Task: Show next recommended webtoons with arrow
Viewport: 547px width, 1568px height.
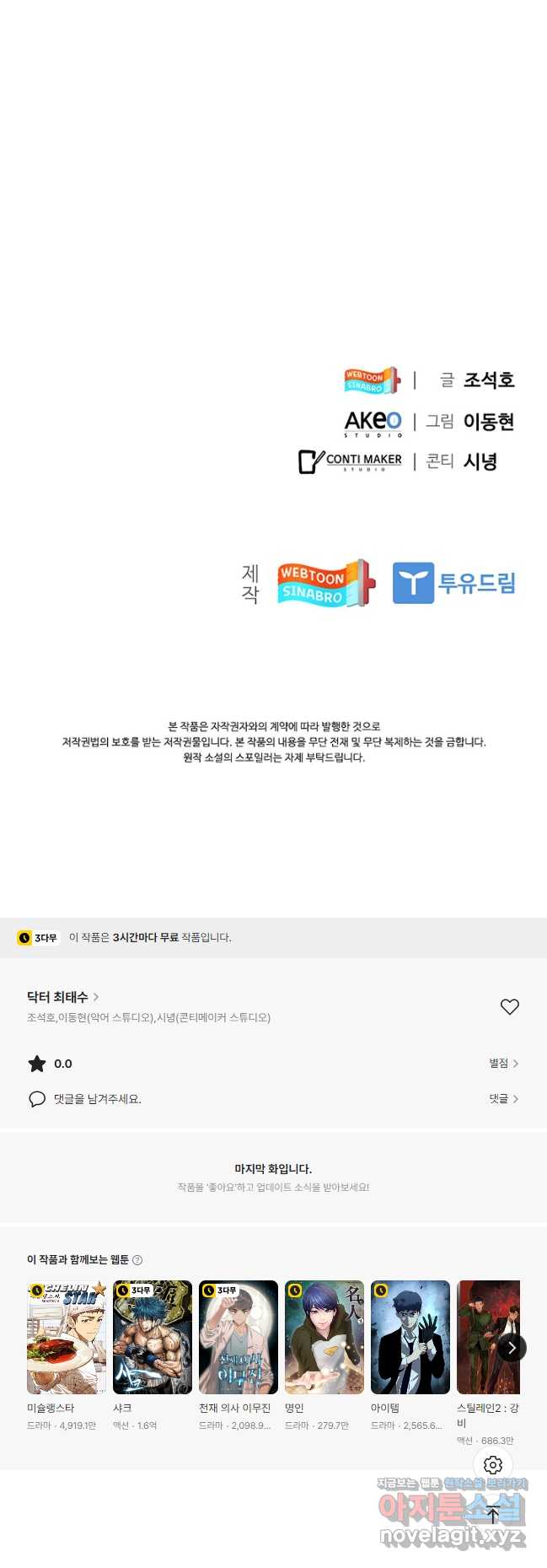Action: pos(511,1348)
